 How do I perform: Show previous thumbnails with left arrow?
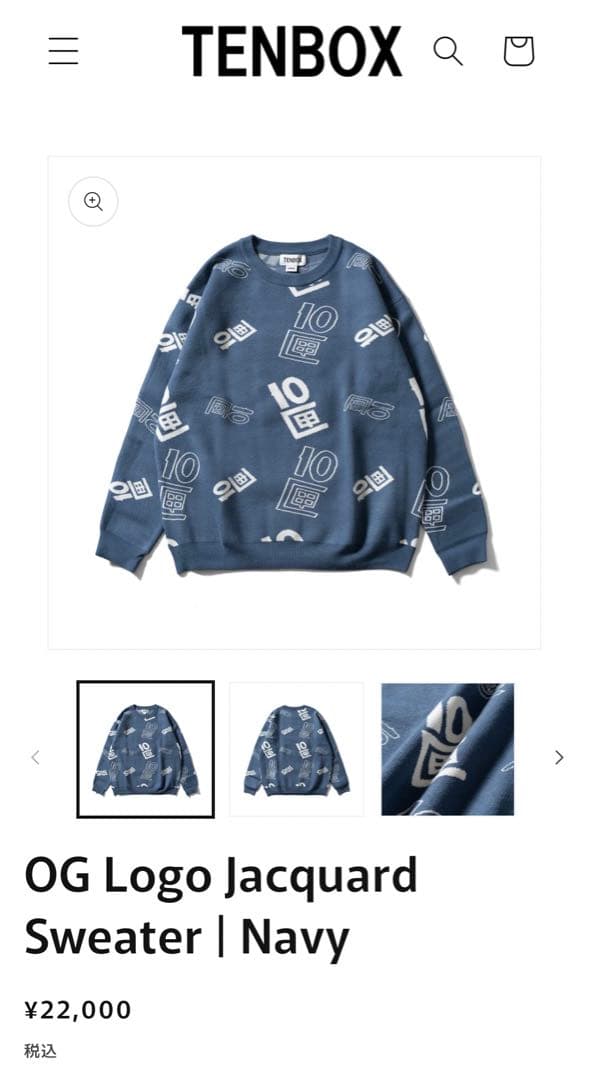(x=35, y=758)
